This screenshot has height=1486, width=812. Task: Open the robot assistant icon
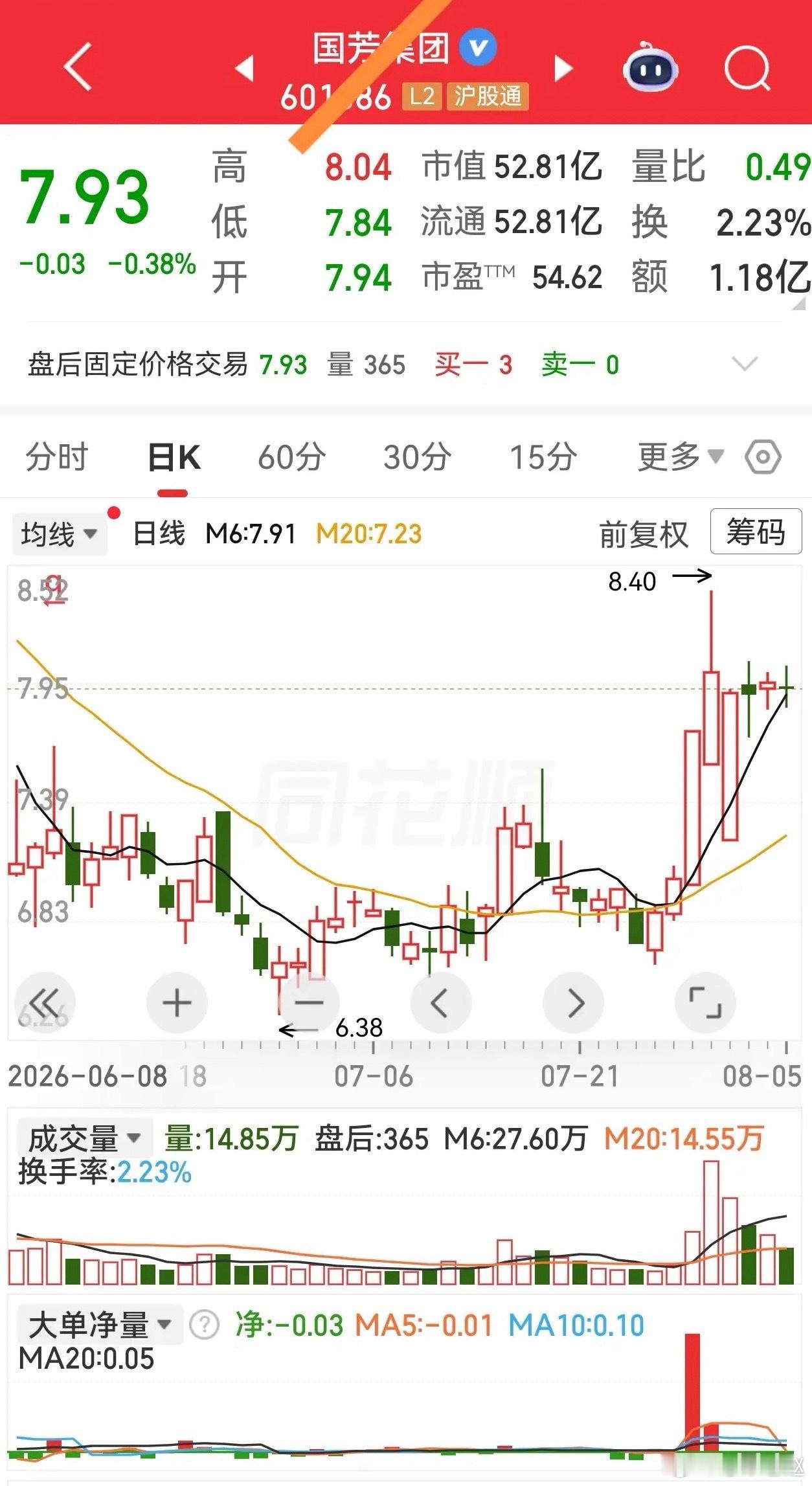coord(650,67)
